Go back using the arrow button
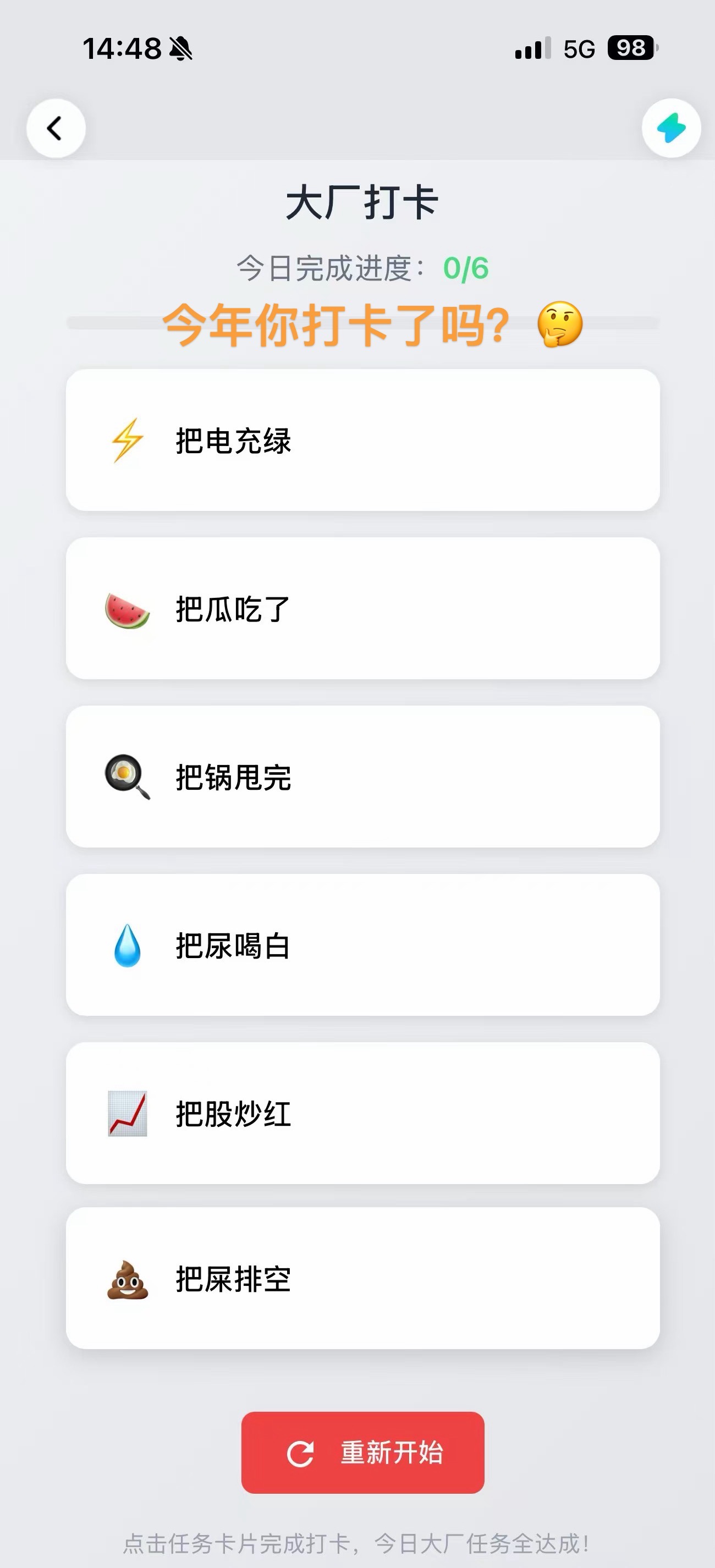The width and height of the screenshot is (715, 1568). tap(56, 129)
